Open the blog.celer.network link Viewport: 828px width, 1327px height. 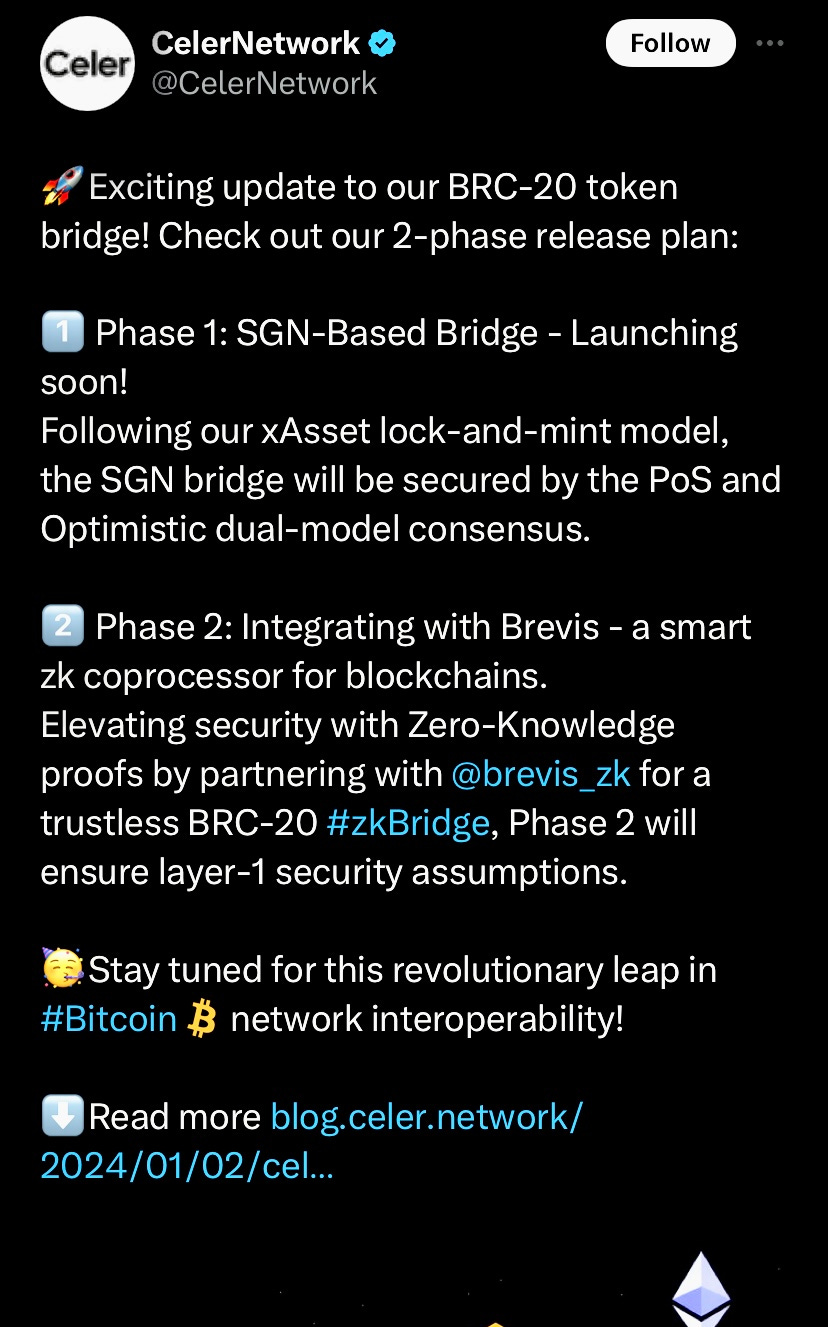coord(426,1116)
